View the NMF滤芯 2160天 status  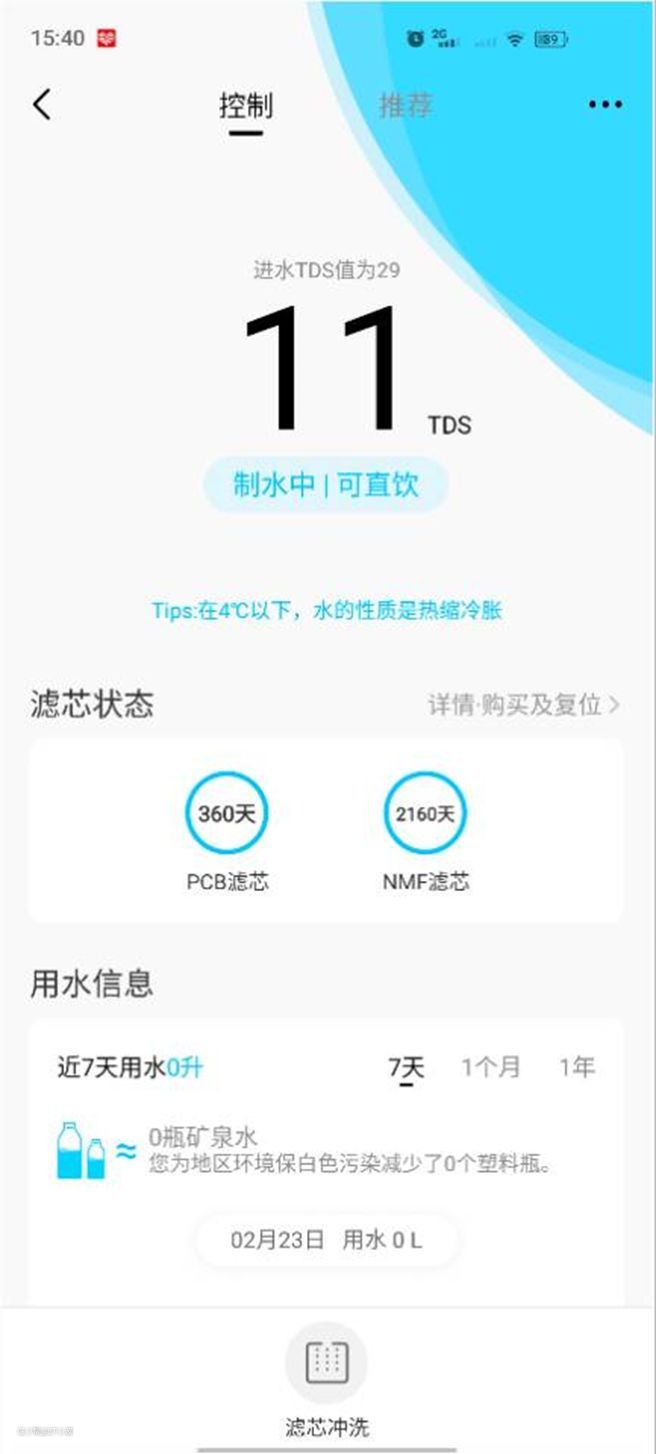click(425, 814)
